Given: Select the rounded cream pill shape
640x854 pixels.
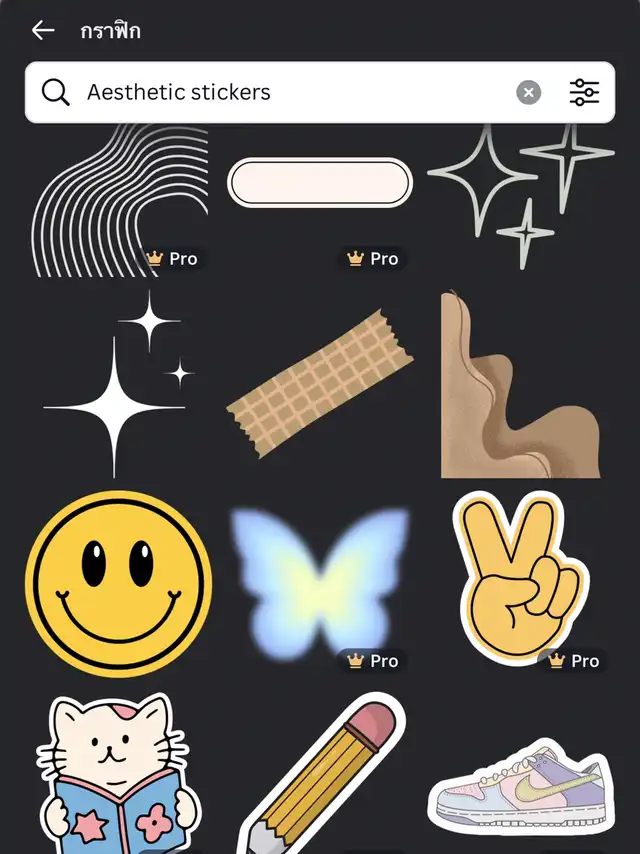Looking at the screenshot, I should 320,183.
